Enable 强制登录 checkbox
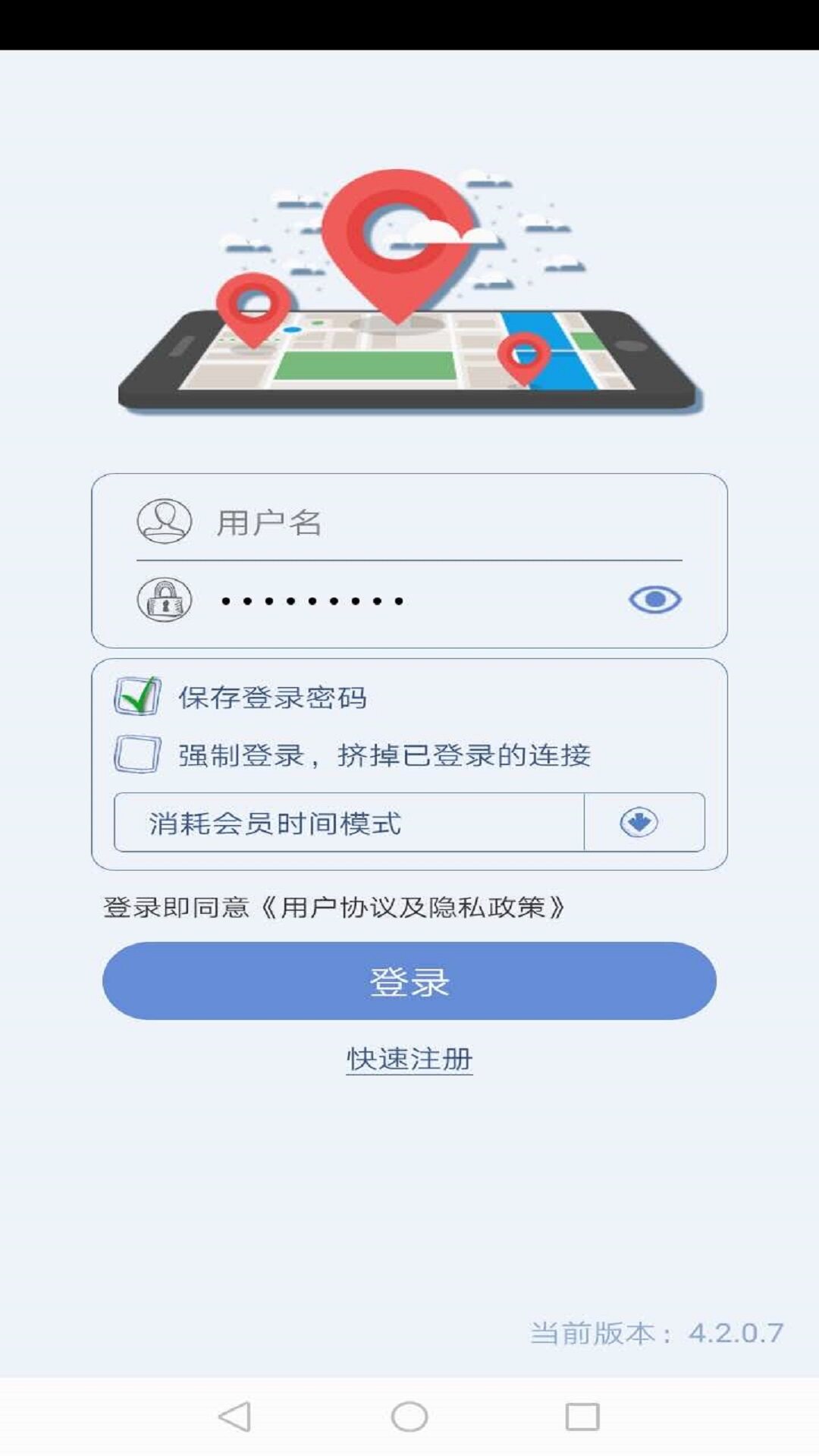This screenshot has height=1456, width=819. [x=137, y=754]
